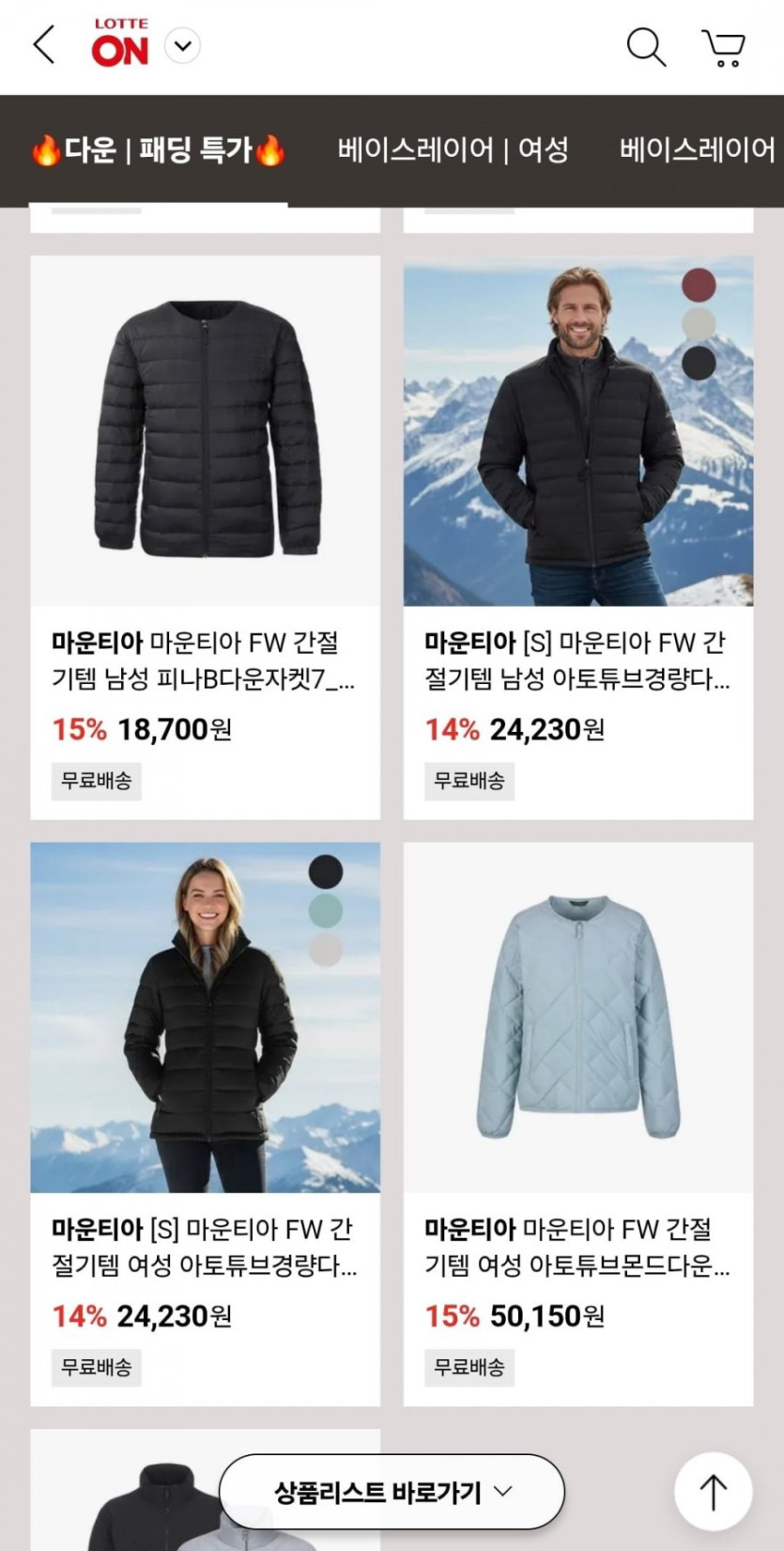The width and height of the screenshot is (784, 1551).
Task: Go back to the previous page
Action: click(44, 45)
